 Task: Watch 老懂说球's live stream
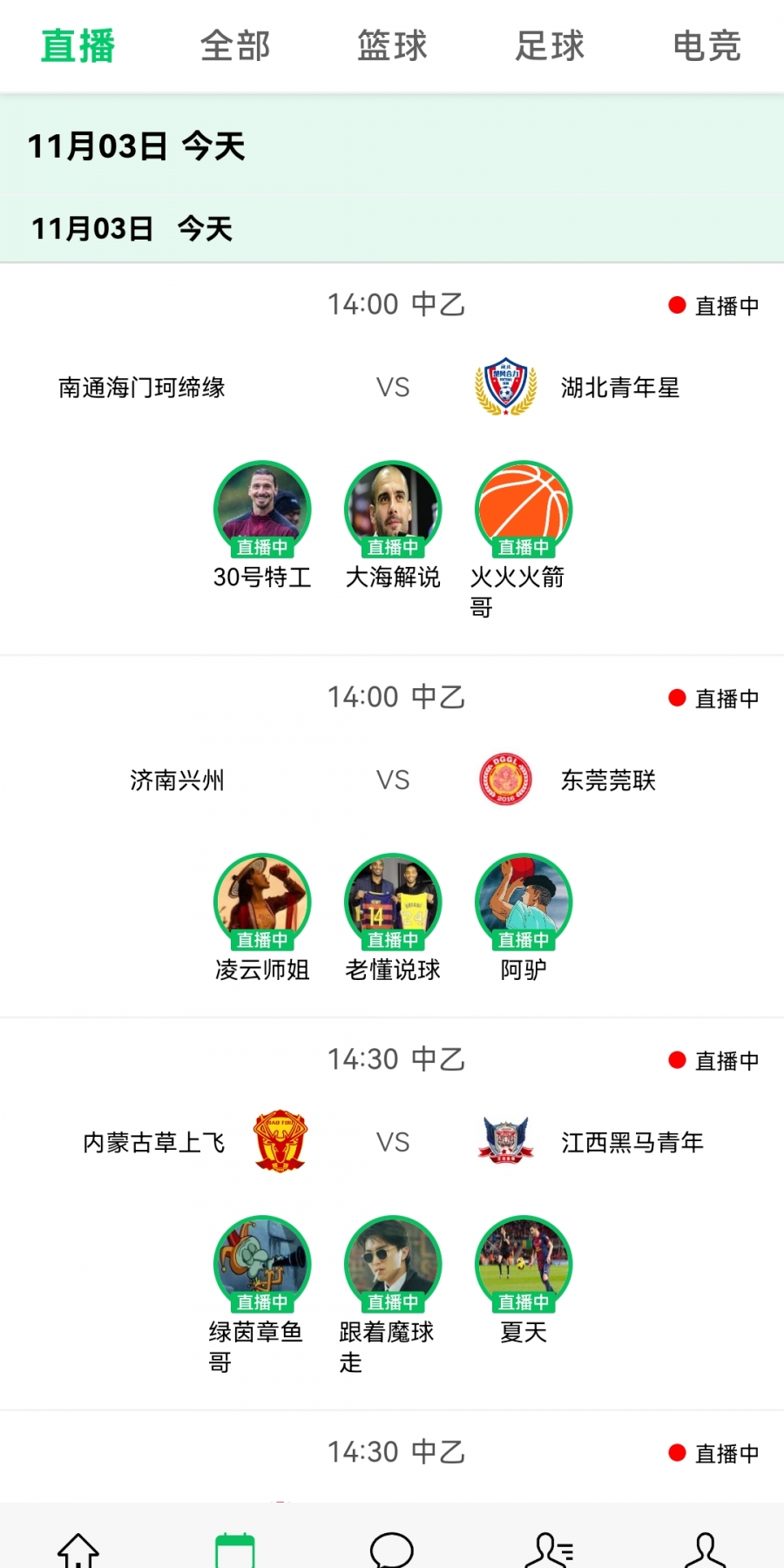(x=393, y=902)
